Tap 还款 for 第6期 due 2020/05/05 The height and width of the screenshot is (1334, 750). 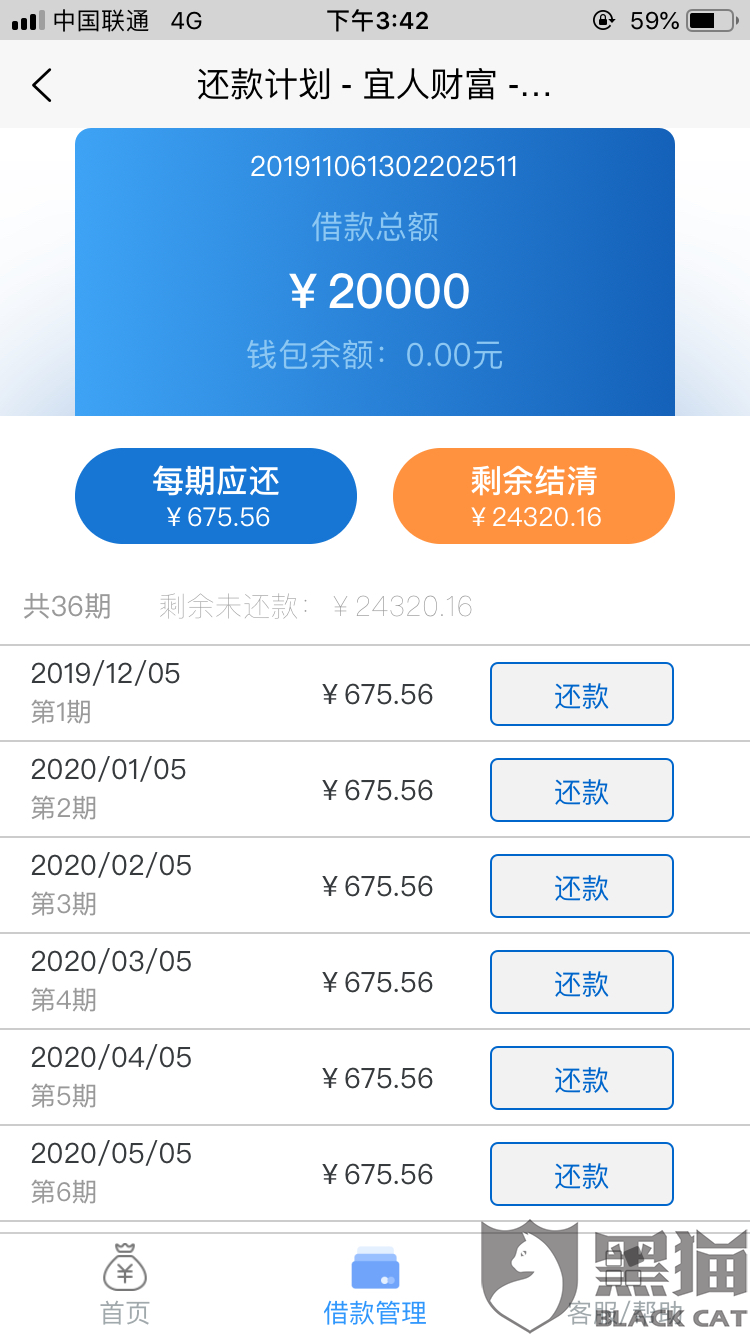pos(581,1174)
